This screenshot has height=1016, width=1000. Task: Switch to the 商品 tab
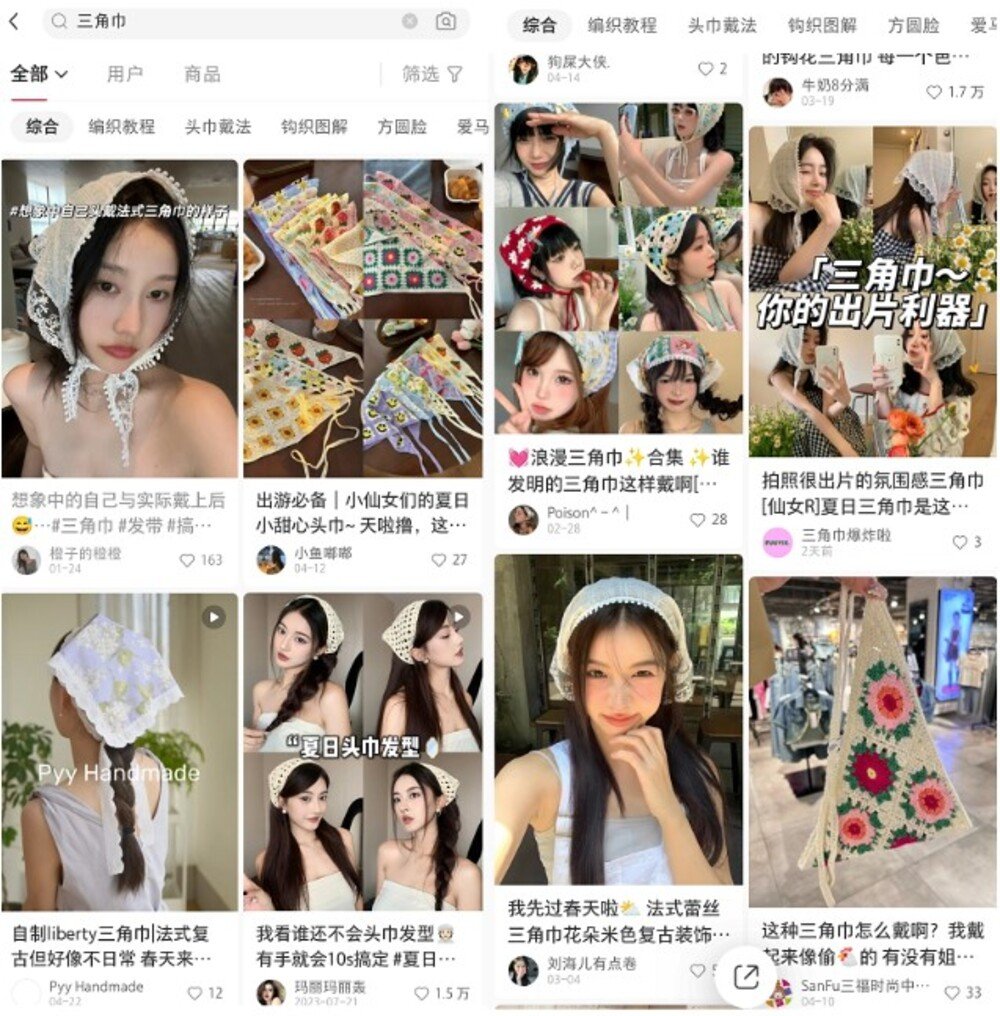[x=202, y=74]
